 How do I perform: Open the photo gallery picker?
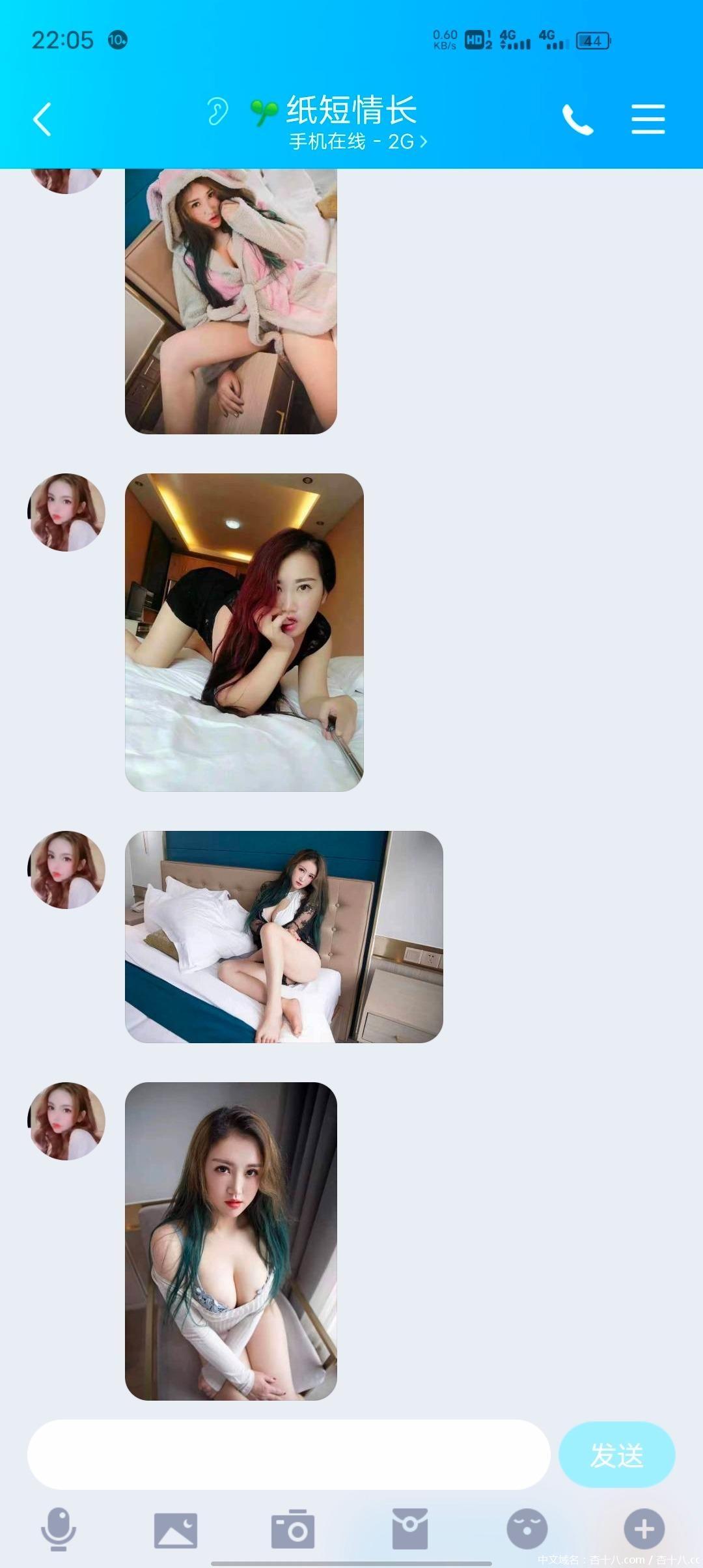[175, 1529]
